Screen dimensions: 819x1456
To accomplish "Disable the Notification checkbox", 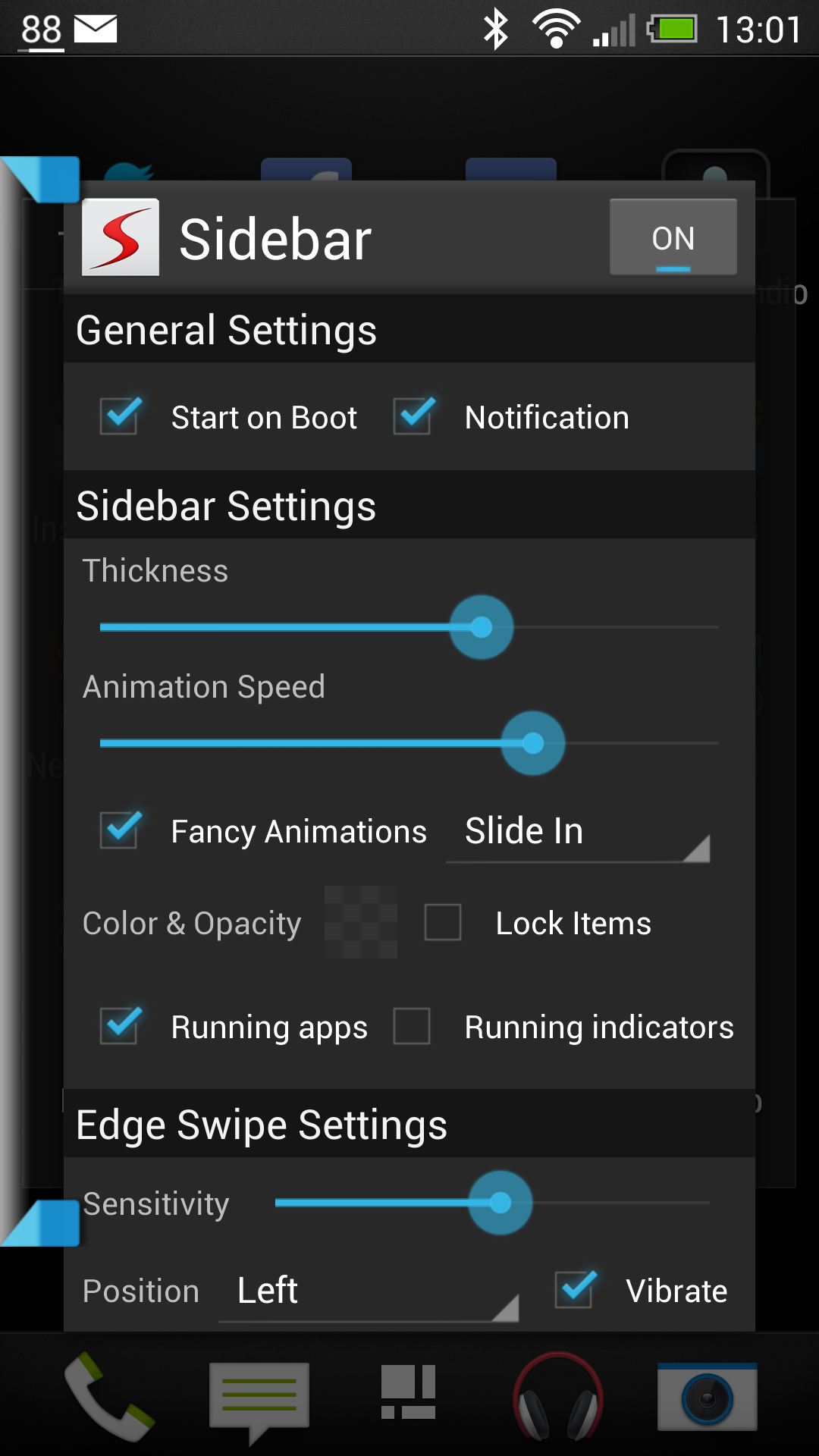I will [x=413, y=416].
